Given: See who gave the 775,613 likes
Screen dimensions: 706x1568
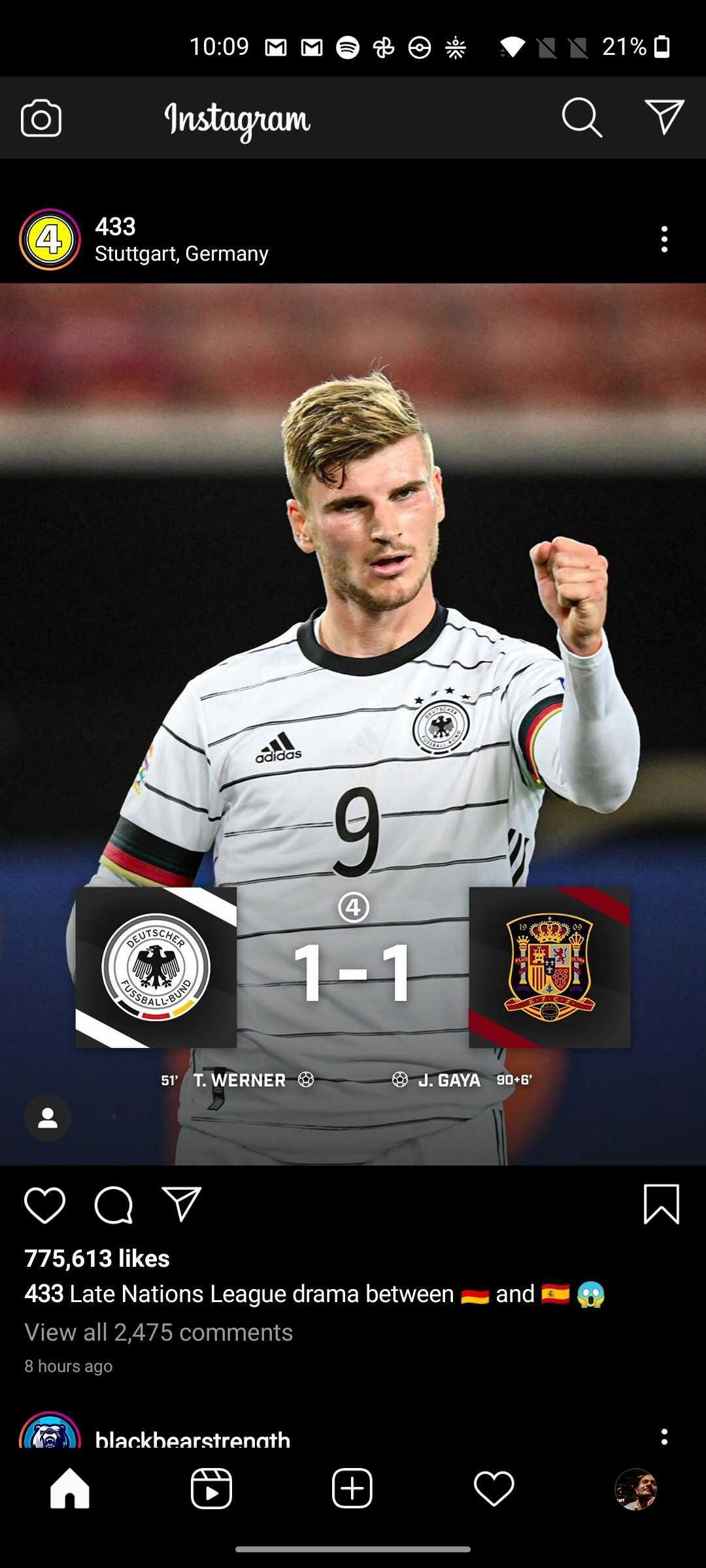Looking at the screenshot, I should pyautogui.click(x=97, y=1258).
